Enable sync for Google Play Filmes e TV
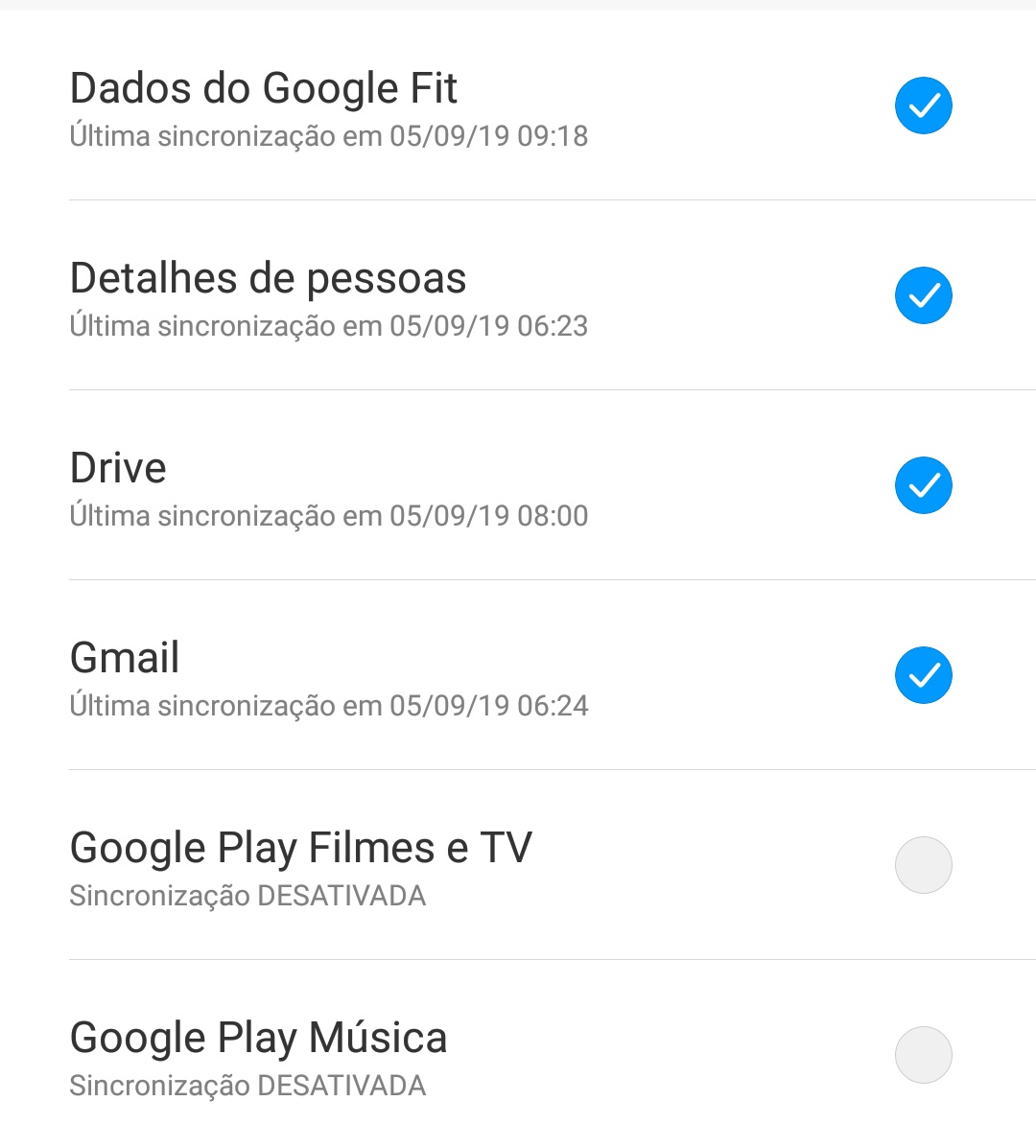Image resolution: width=1036 pixels, height=1148 pixels. pos(923,865)
